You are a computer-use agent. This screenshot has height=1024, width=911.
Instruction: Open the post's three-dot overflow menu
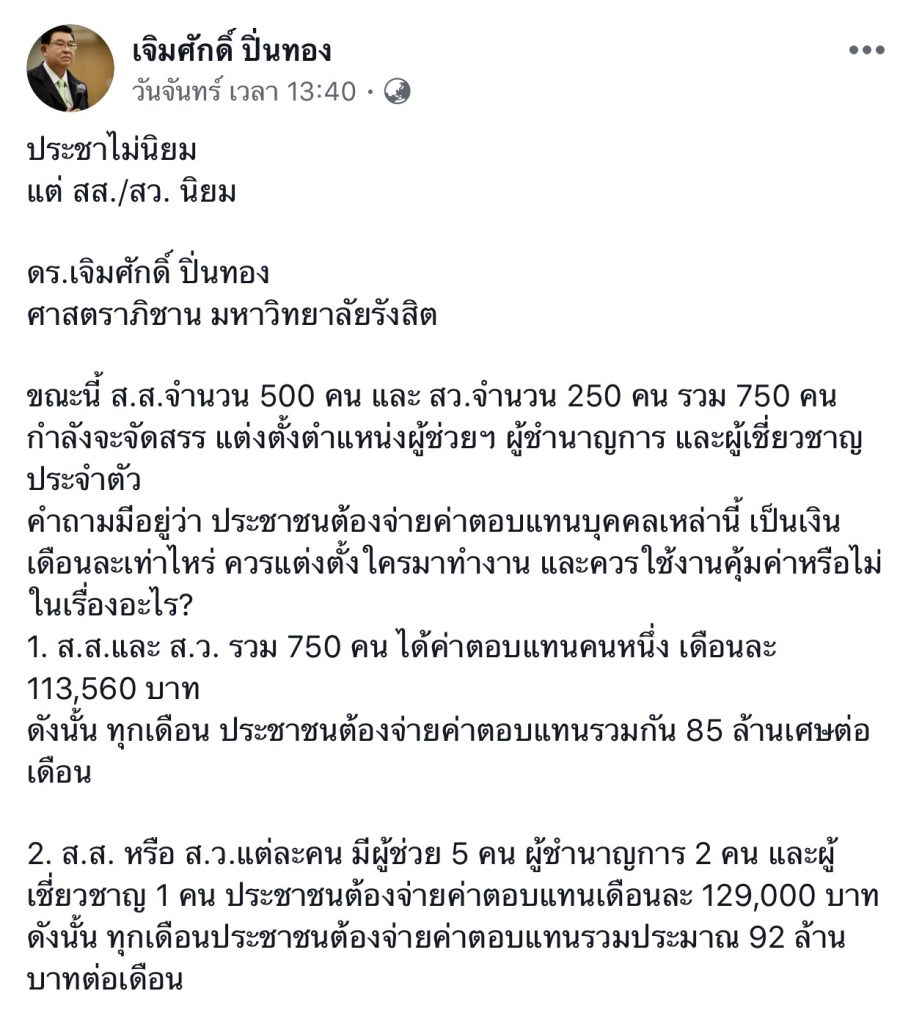point(866,50)
